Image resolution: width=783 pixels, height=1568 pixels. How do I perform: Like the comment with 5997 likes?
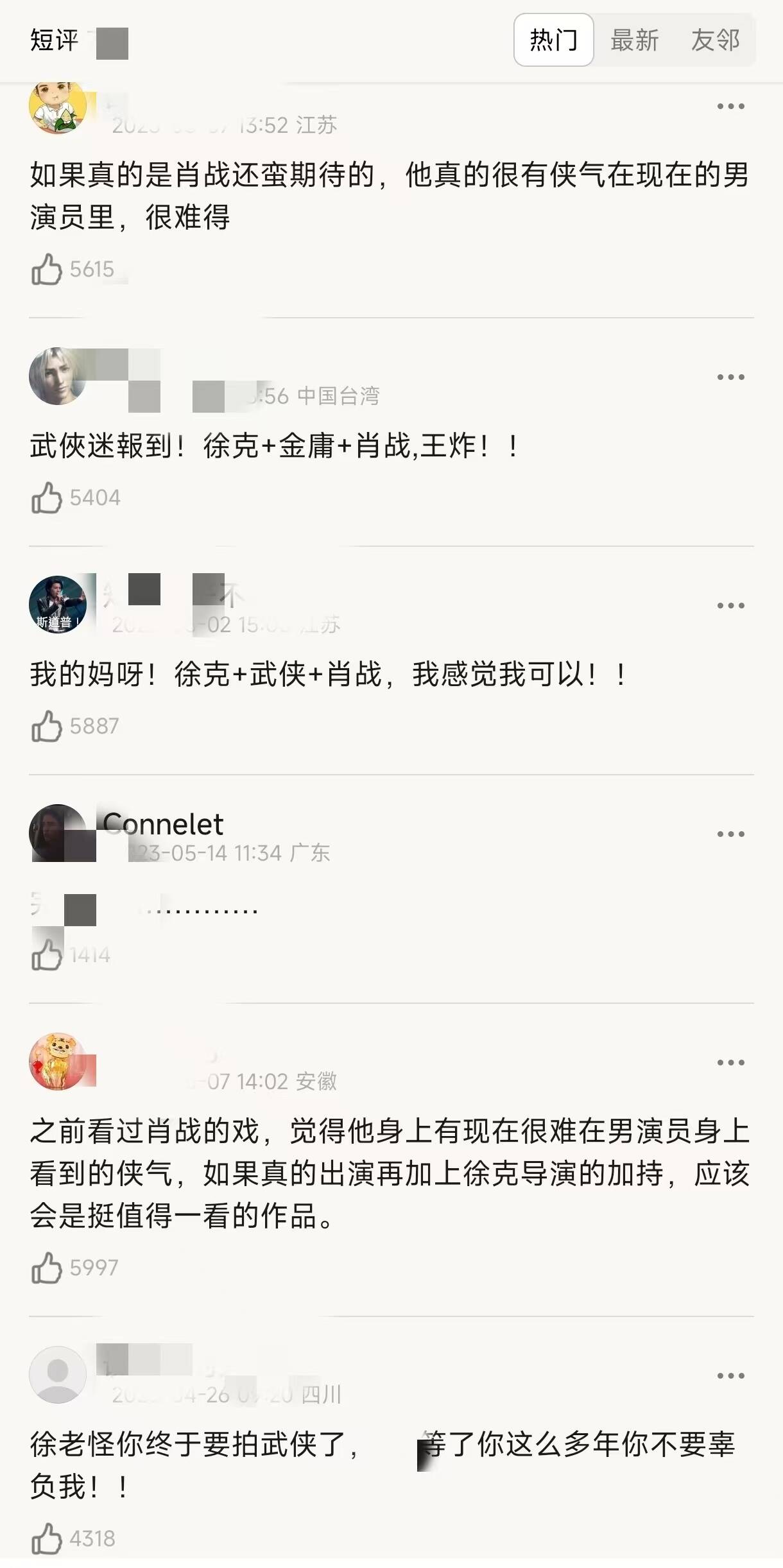pos(47,1268)
